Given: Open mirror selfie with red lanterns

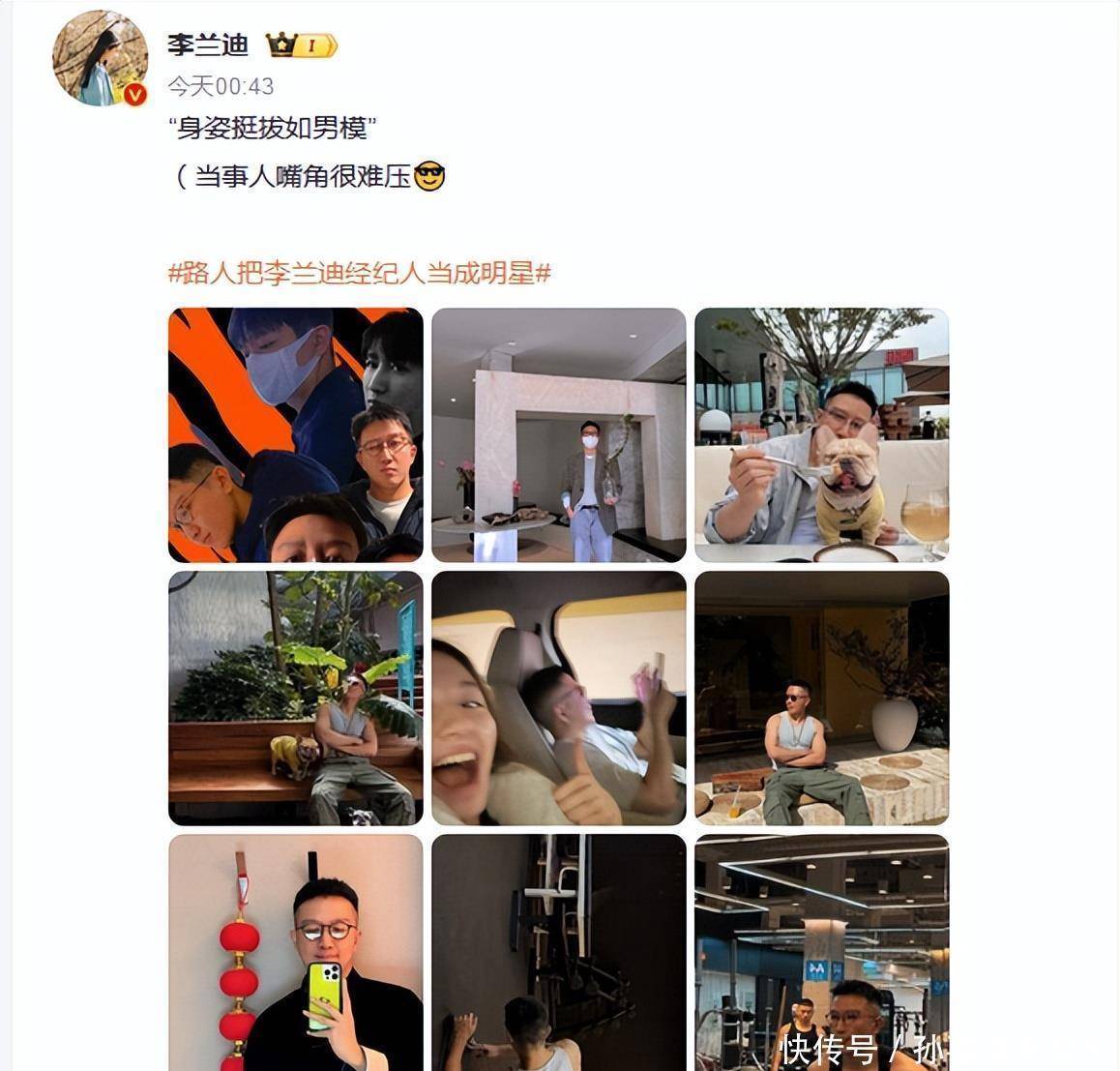Looking at the screenshot, I should pos(295,953).
